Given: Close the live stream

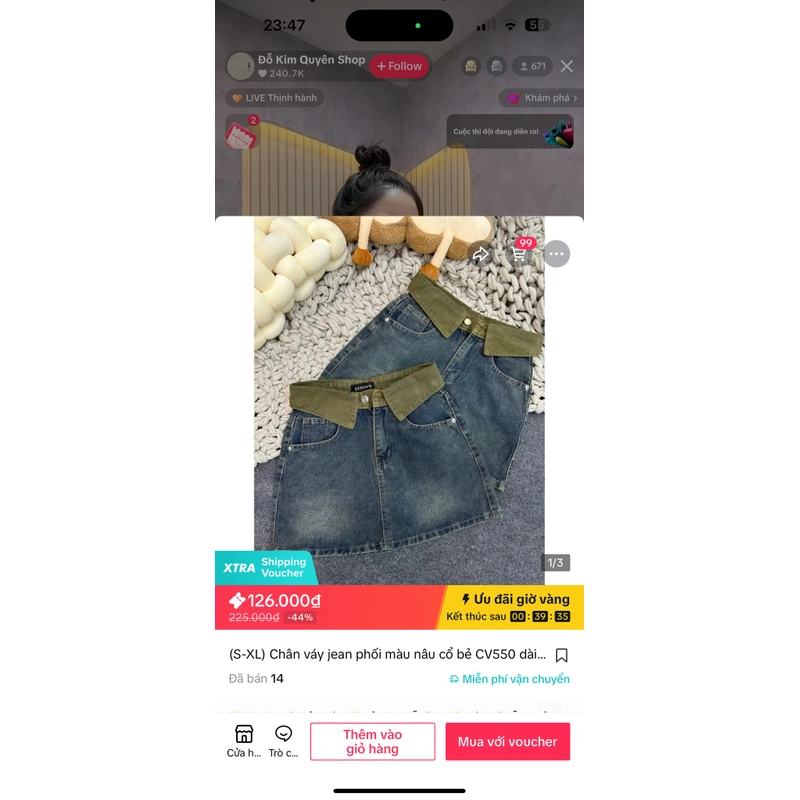Looking at the screenshot, I should [x=567, y=66].
